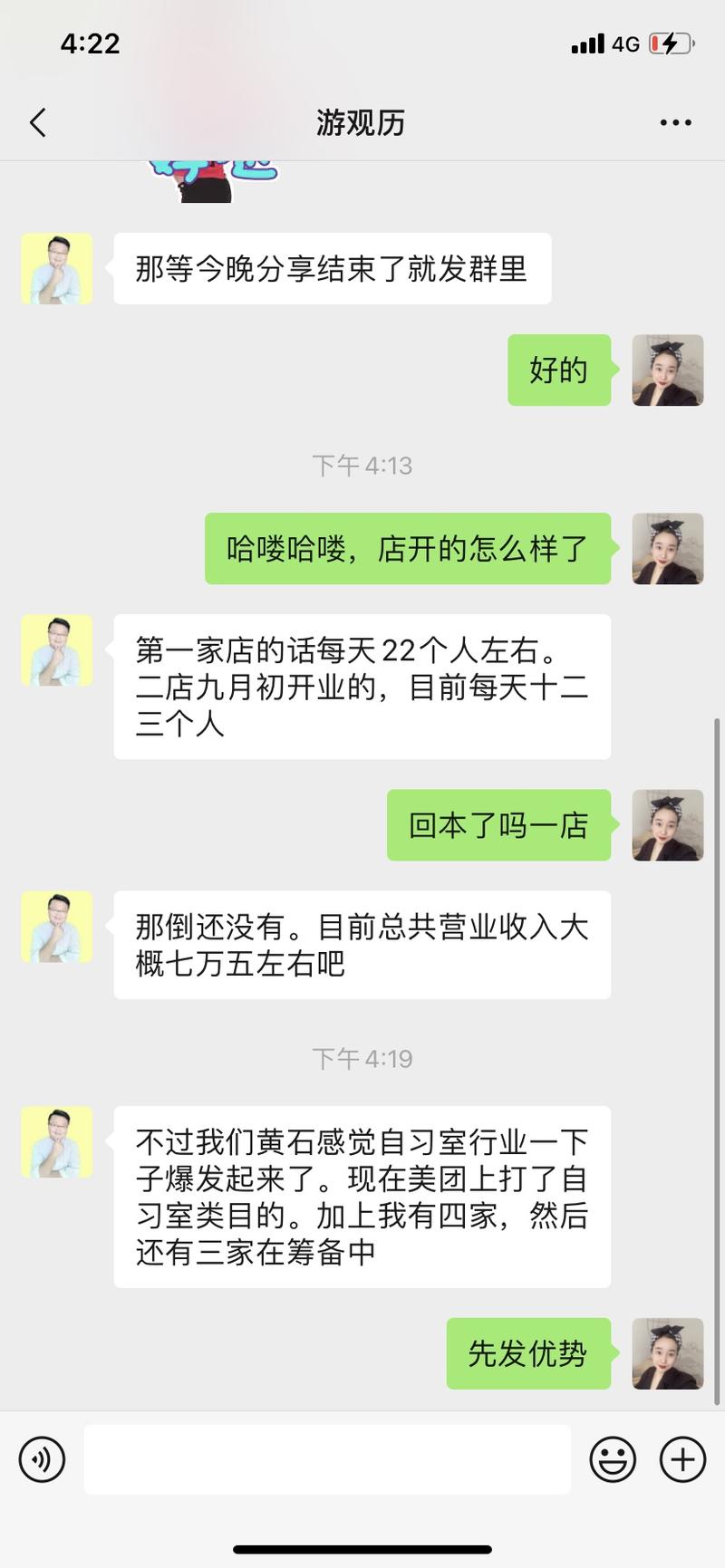
Task: Select the 回本了吗一店 message bubble
Action: point(498,825)
